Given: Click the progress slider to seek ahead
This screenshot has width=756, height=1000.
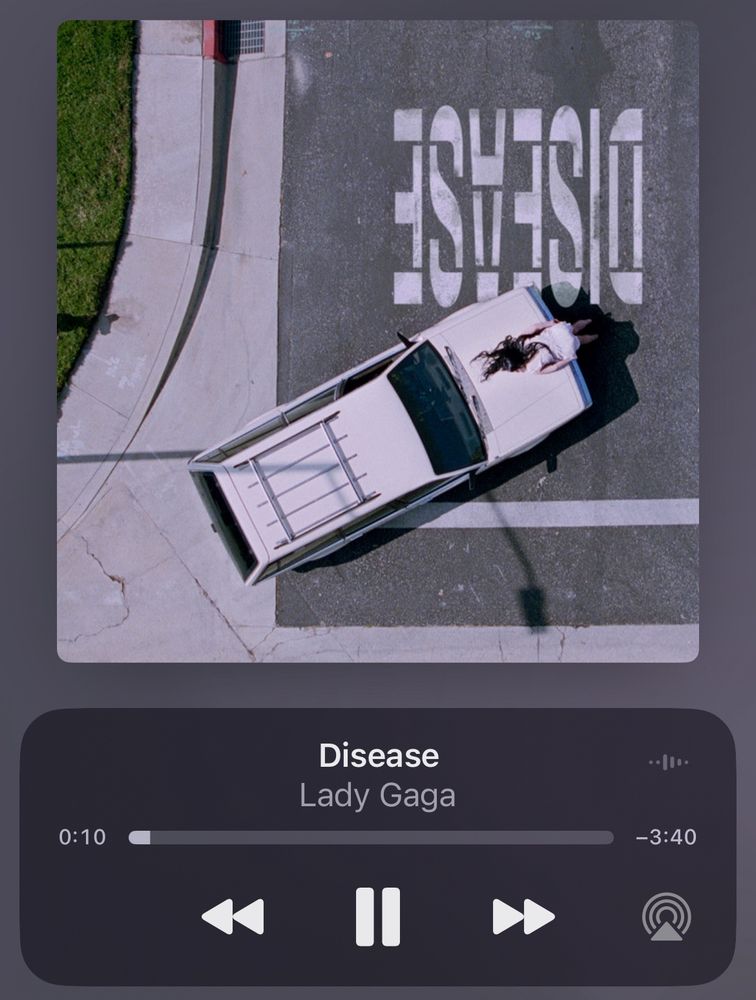Looking at the screenshot, I should pos(400,837).
